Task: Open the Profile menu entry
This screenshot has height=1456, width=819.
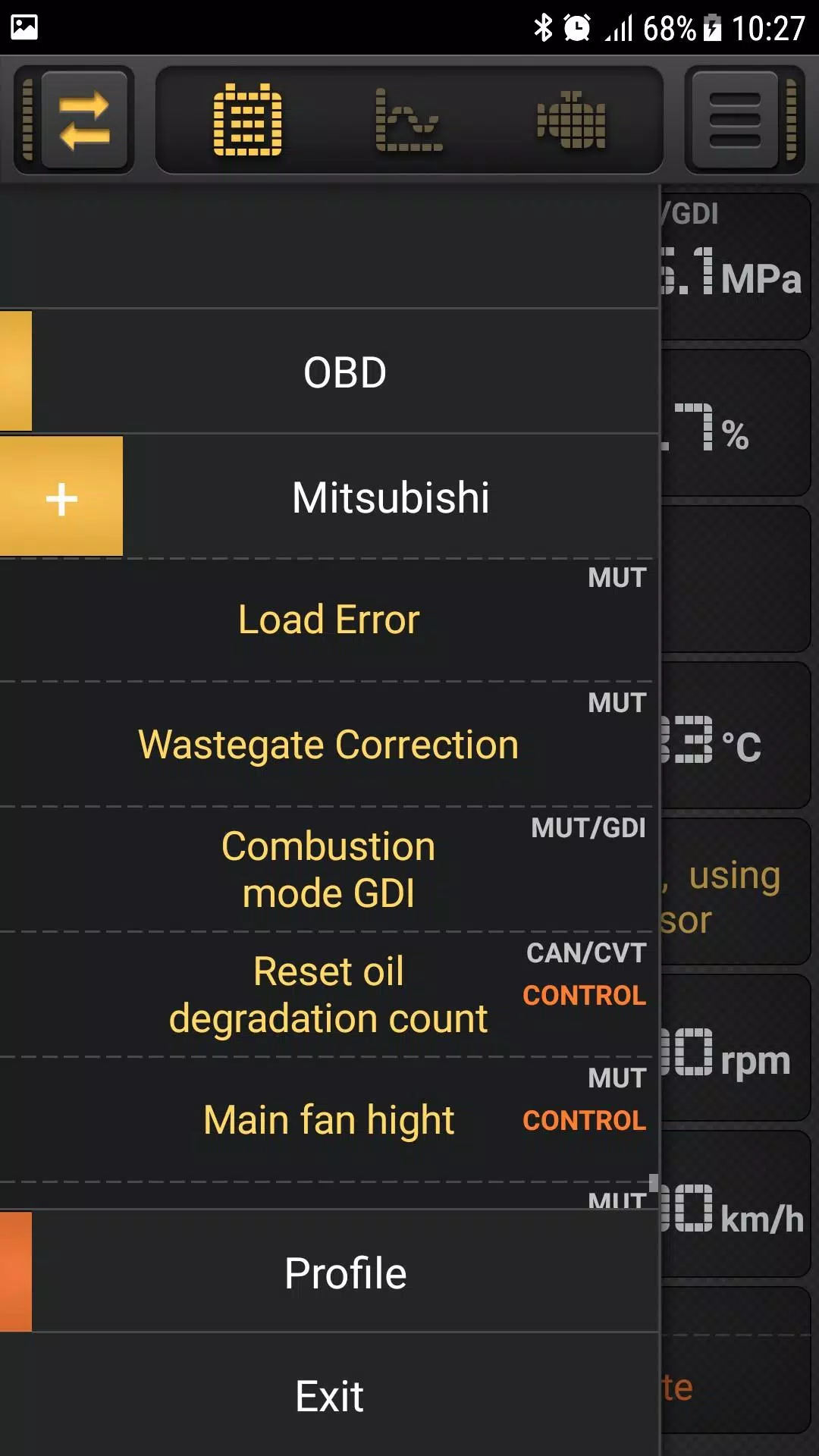Action: (x=345, y=1272)
